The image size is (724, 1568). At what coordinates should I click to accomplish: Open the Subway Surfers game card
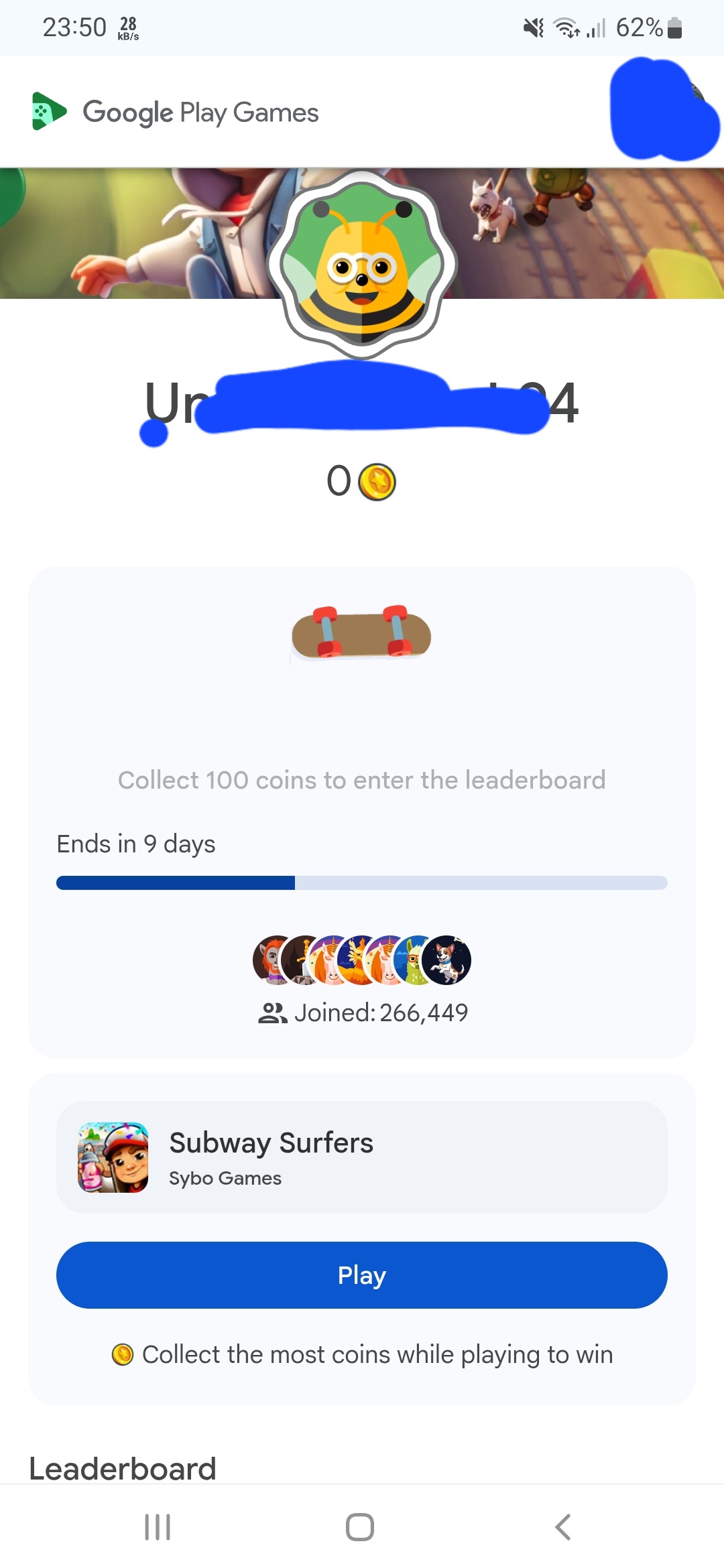coord(361,1157)
